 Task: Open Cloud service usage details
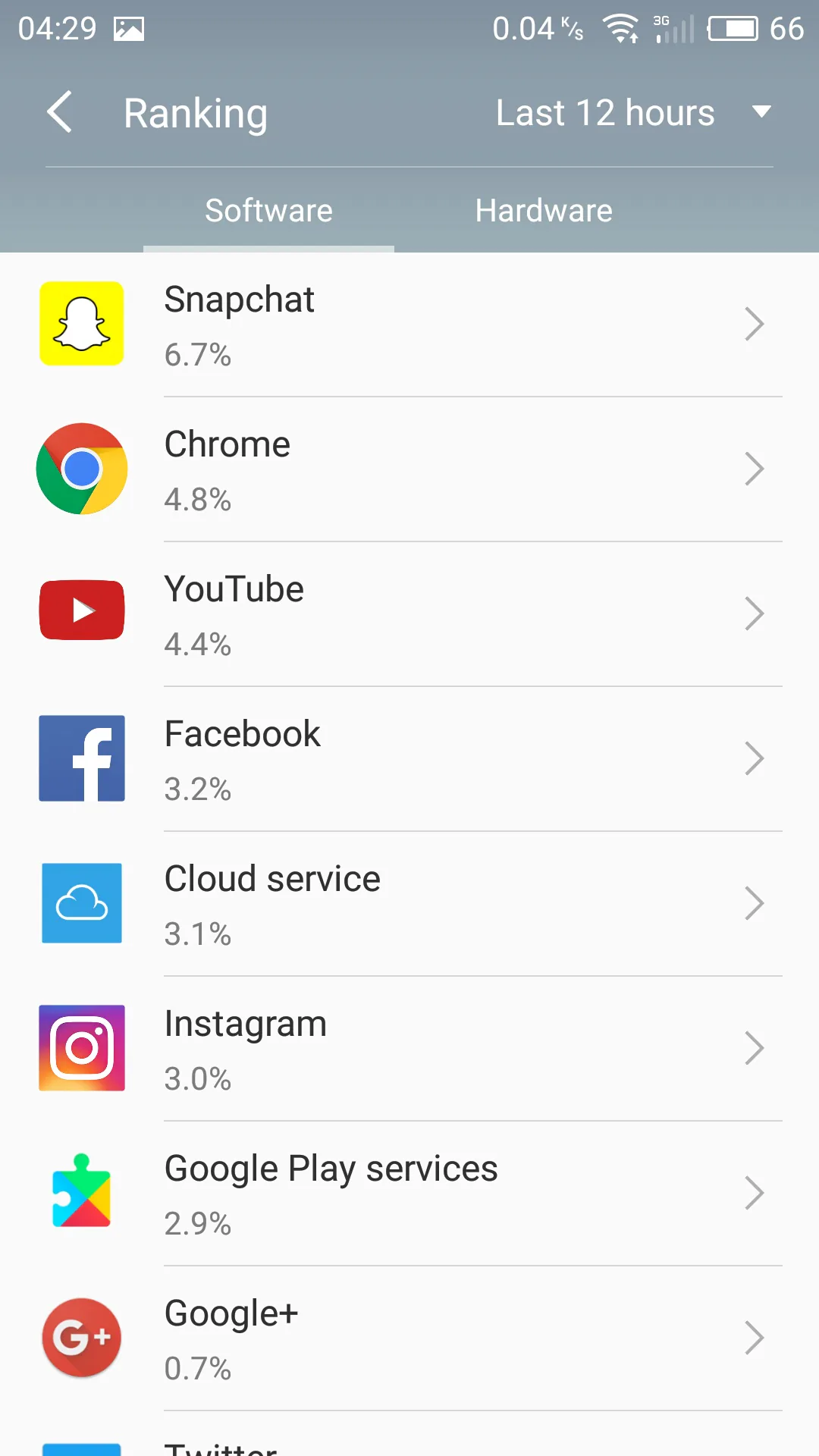[x=409, y=904]
